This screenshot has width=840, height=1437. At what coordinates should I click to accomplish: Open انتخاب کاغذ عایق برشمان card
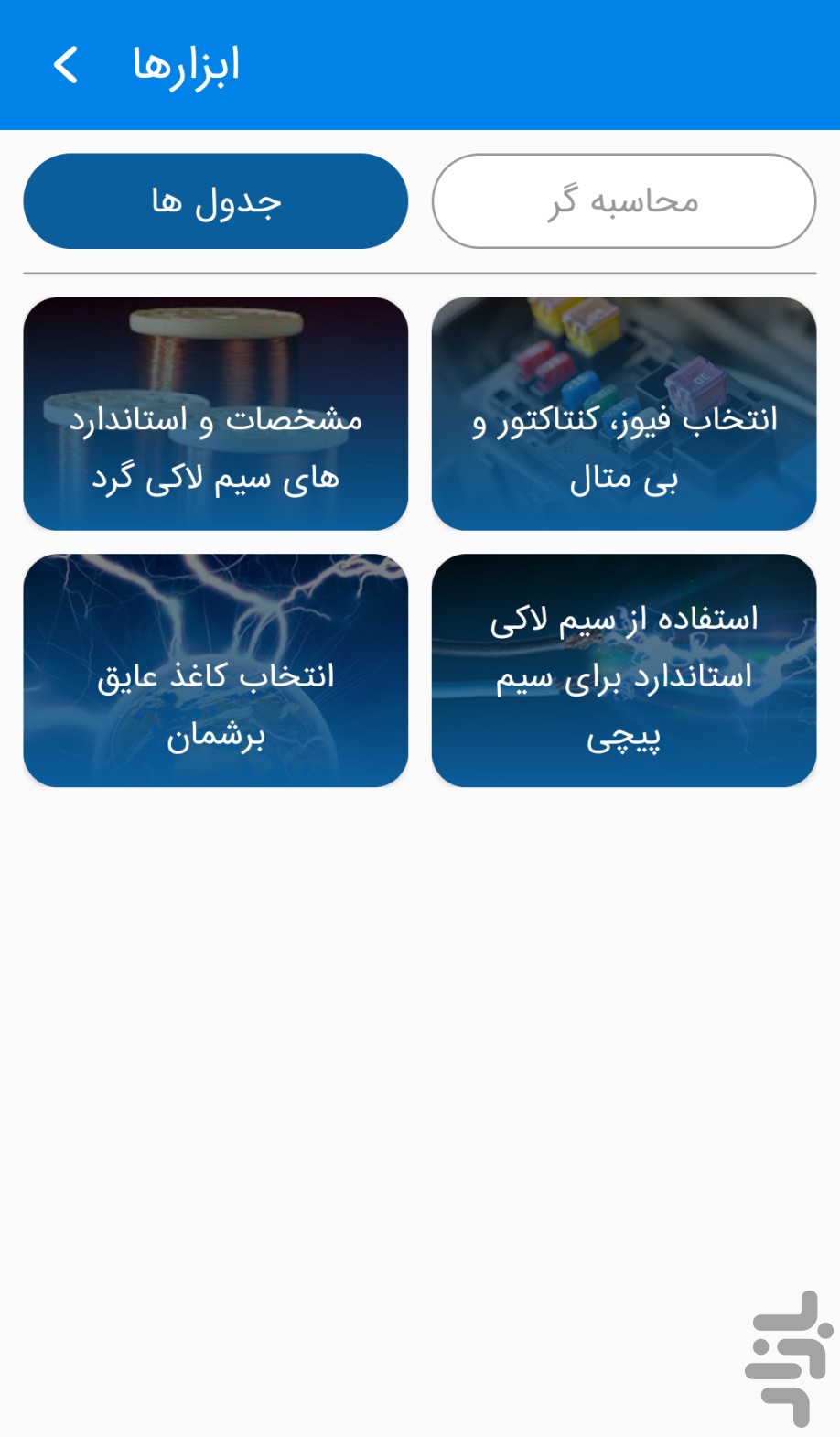click(216, 671)
